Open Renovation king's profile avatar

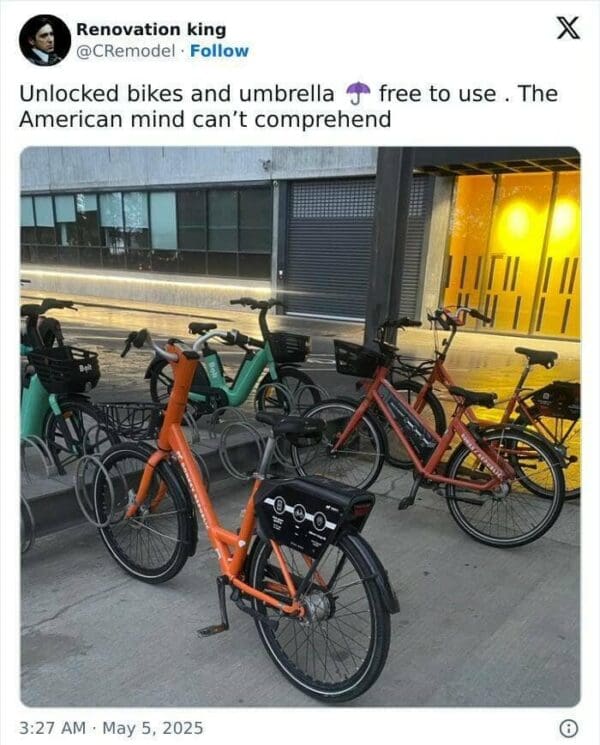(45, 40)
